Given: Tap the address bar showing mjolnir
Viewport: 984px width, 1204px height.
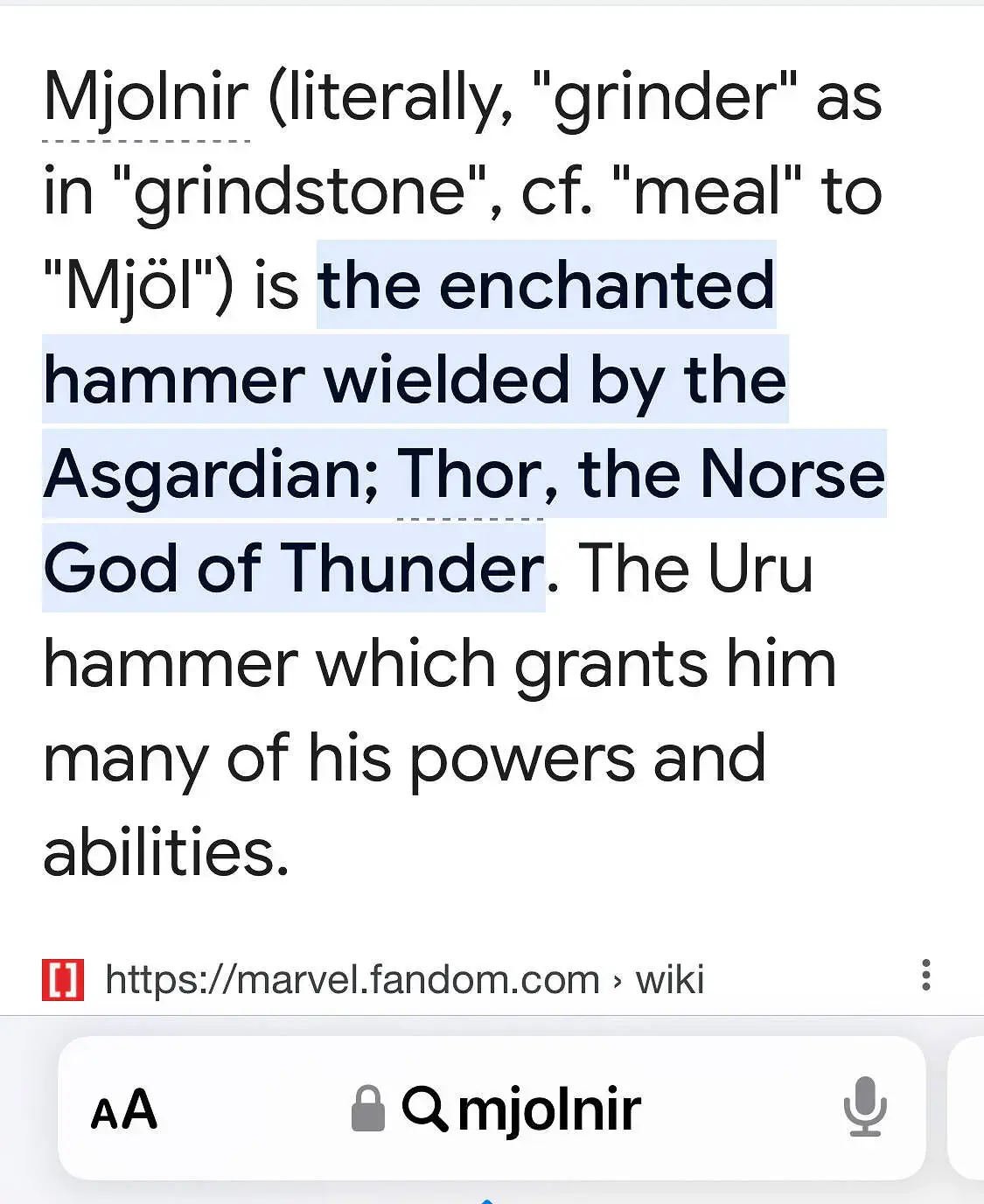Looking at the screenshot, I should click(522, 1109).
